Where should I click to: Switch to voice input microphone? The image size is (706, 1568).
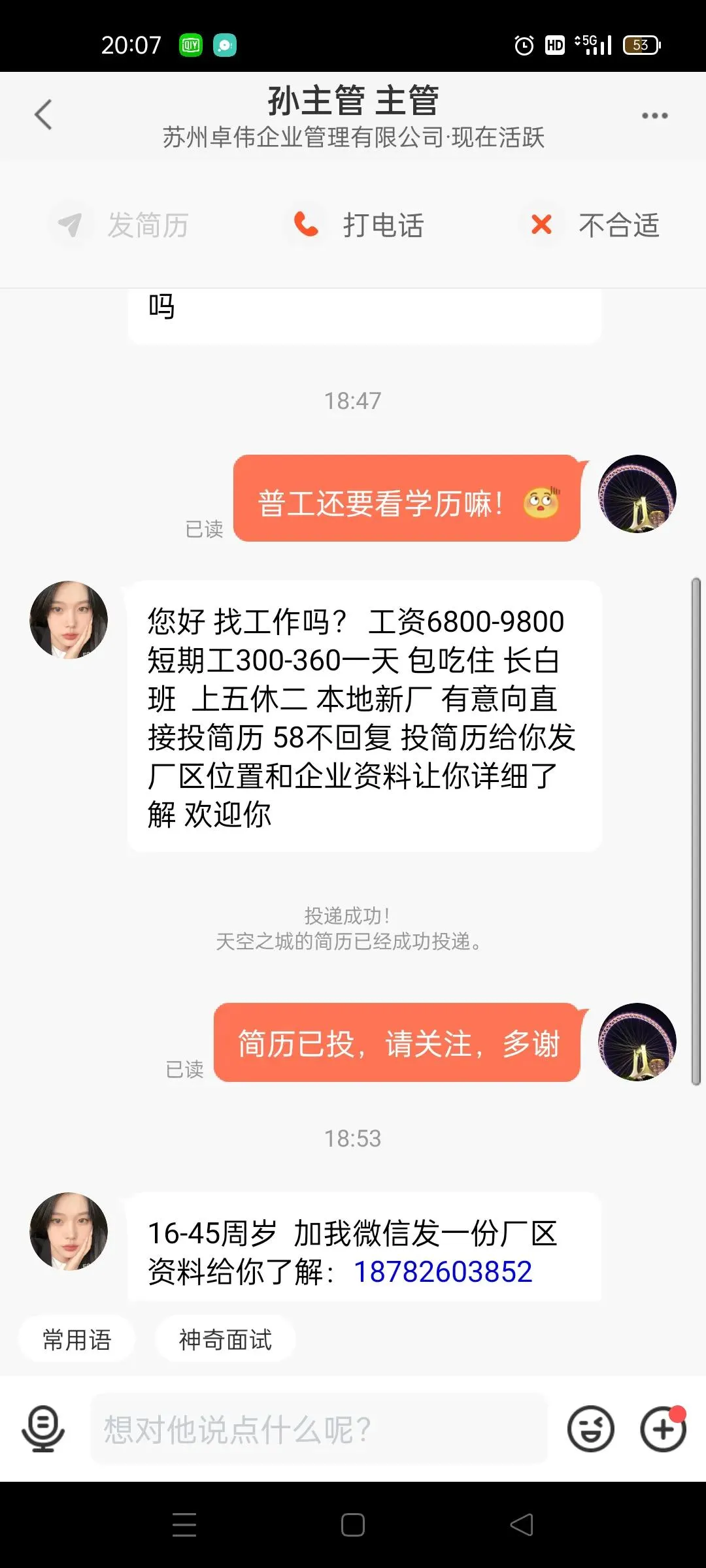43,1429
